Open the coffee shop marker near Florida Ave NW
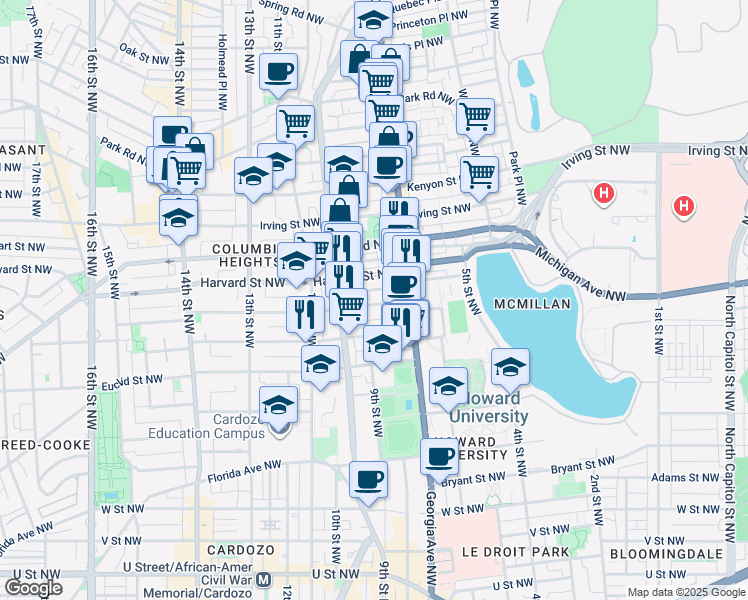The image size is (748, 600). pos(368,479)
